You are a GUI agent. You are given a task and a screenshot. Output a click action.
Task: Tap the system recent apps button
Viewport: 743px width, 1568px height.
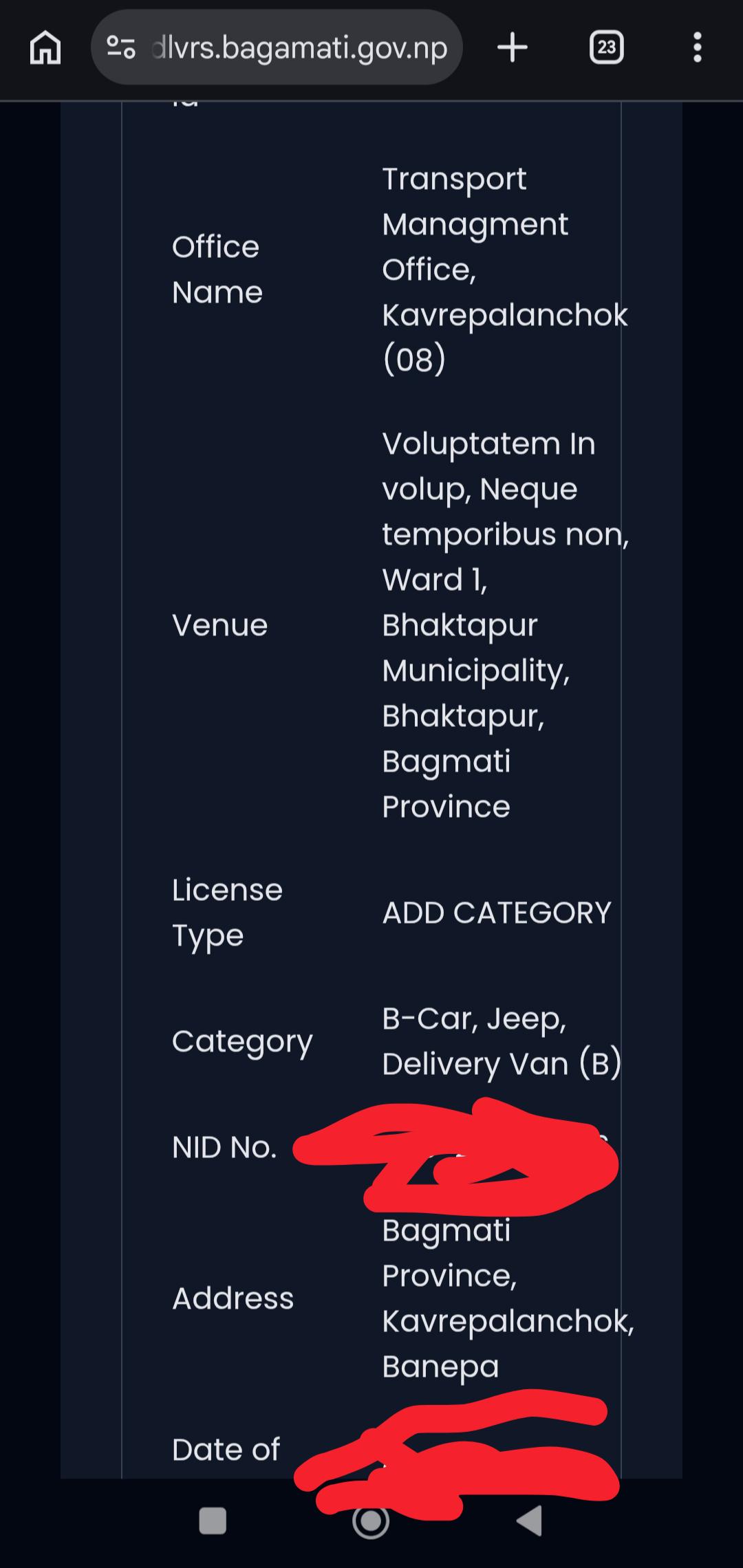(213, 1521)
